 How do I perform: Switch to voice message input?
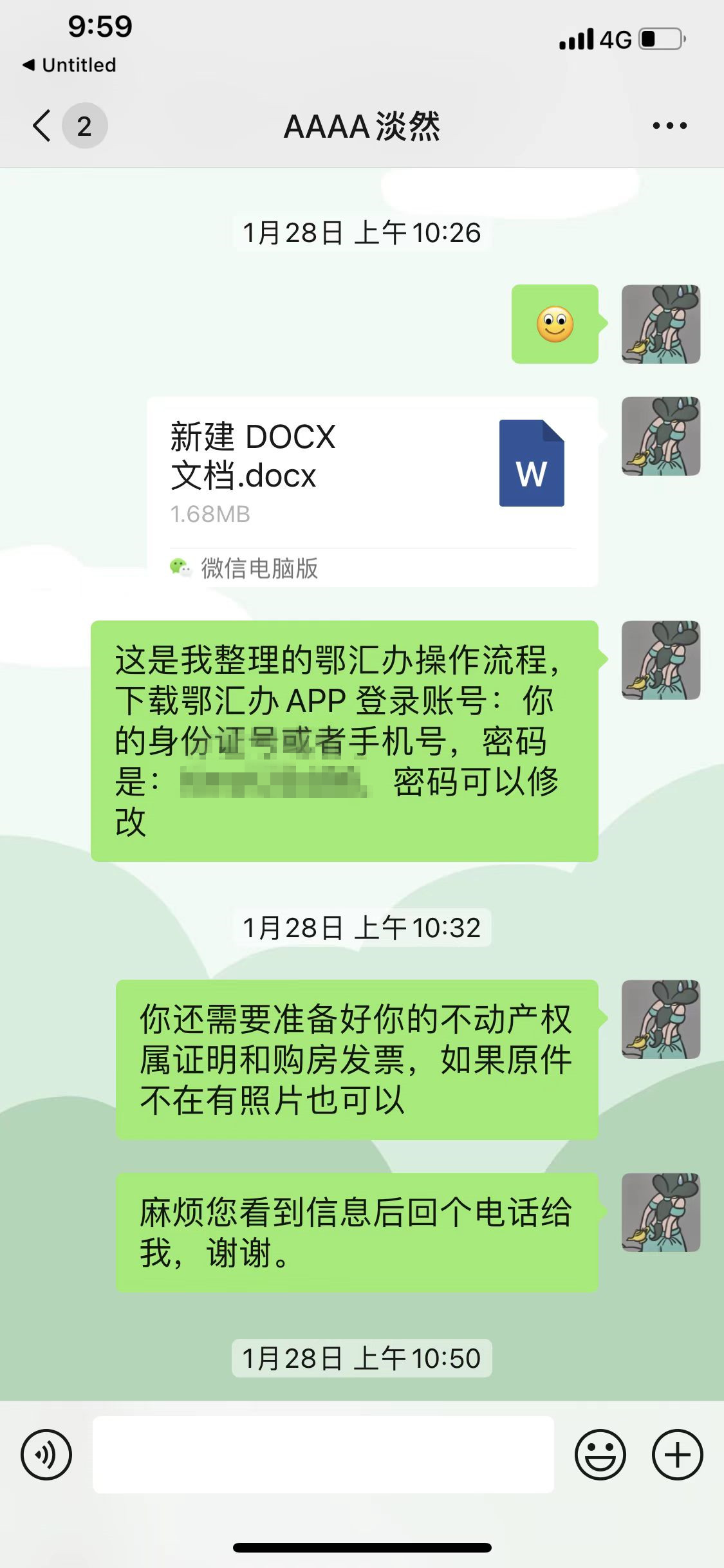pyautogui.click(x=46, y=1455)
